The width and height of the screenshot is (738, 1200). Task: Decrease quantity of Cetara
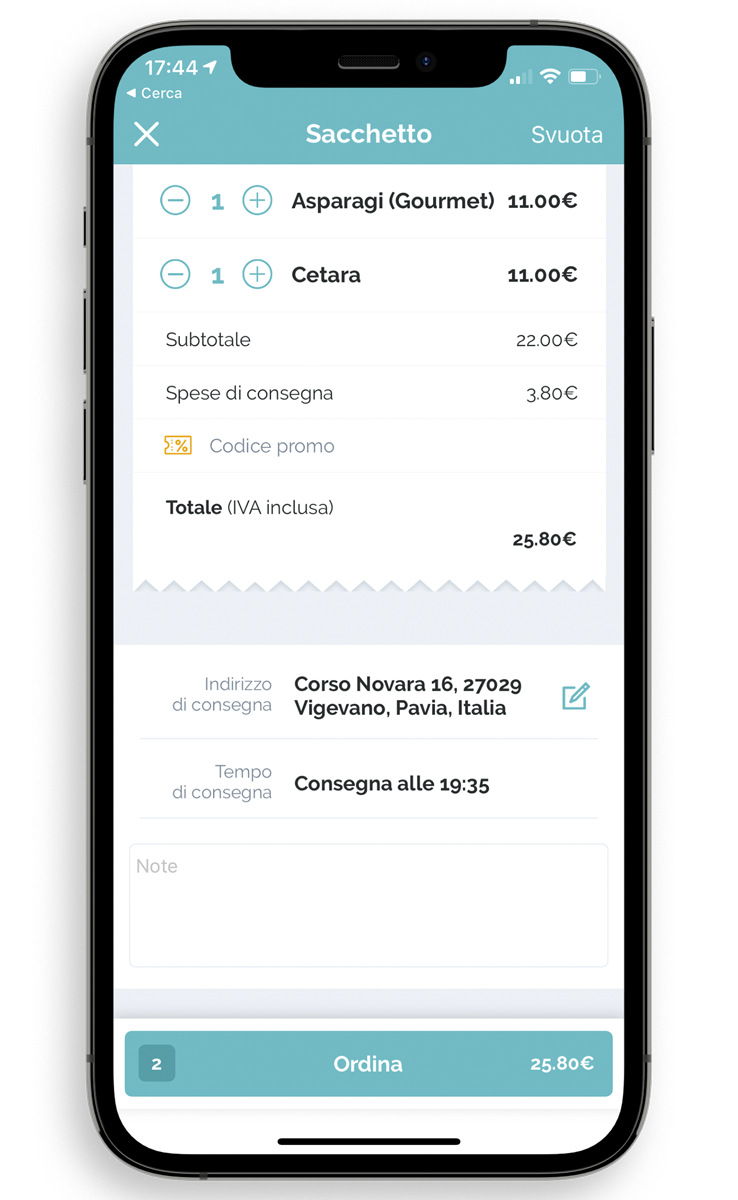(x=175, y=275)
